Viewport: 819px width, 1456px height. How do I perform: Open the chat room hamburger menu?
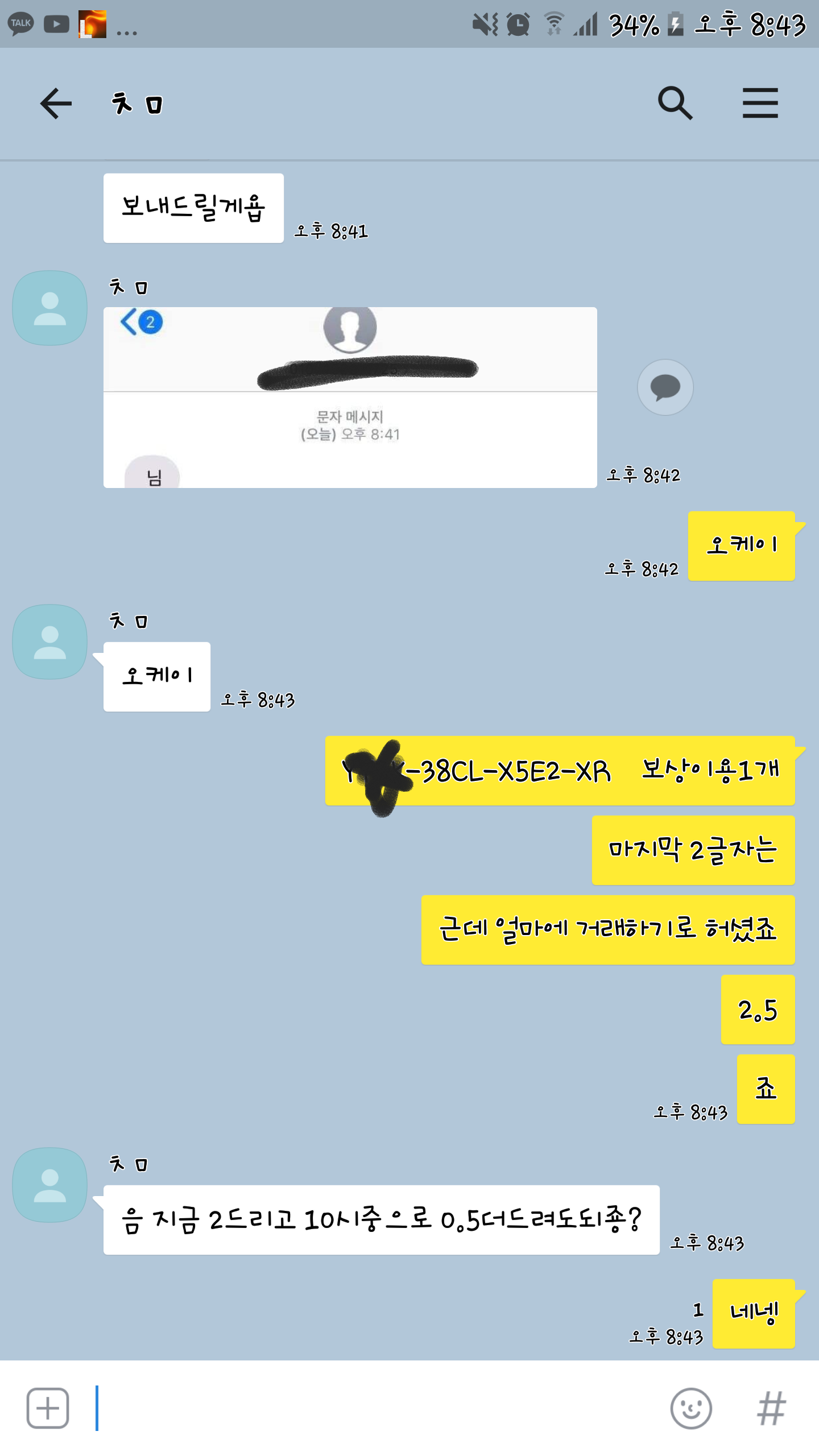[x=760, y=104]
